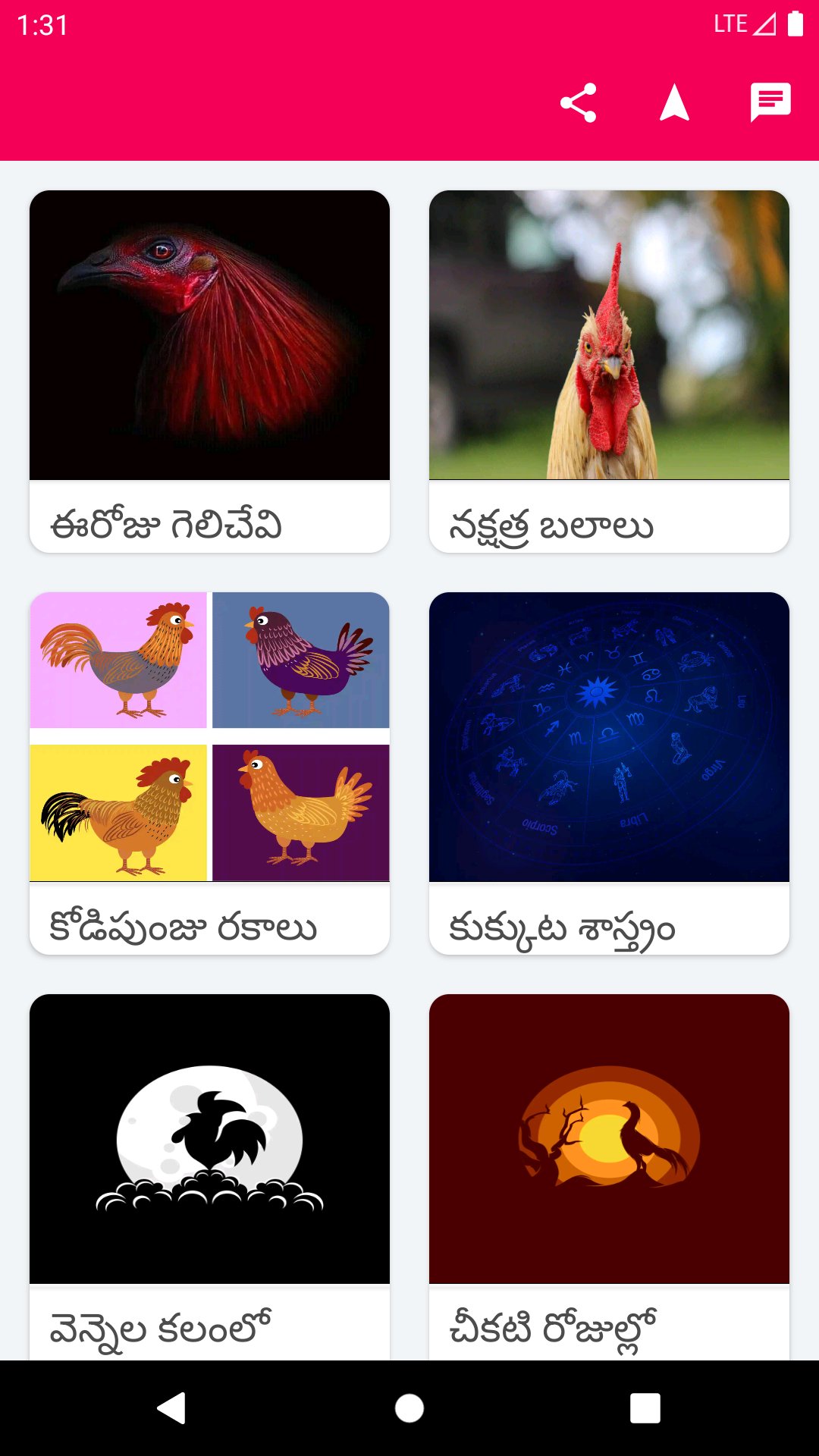Tap the clock showing 1:31
The height and width of the screenshot is (1456, 819).
click(43, 24)
